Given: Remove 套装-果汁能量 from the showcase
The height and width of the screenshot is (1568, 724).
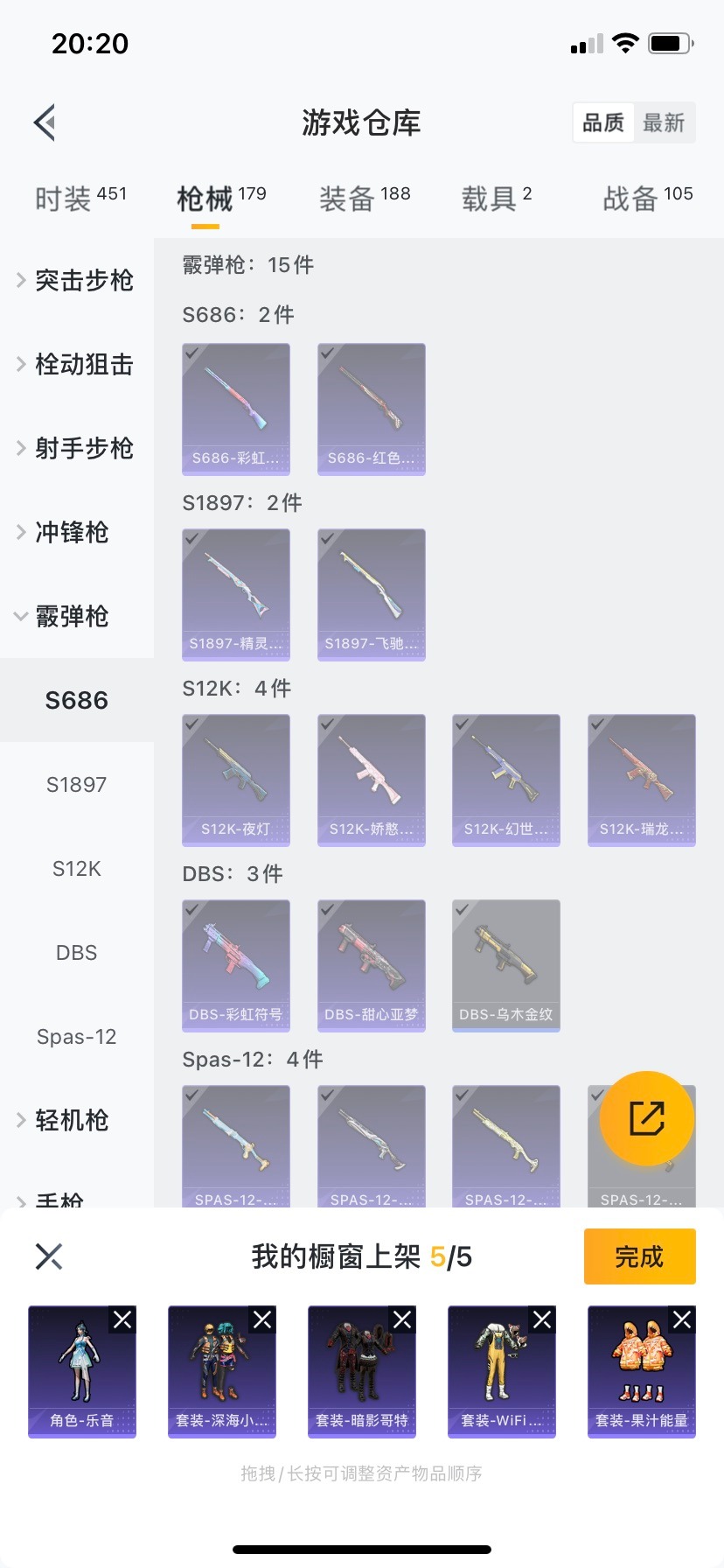Looking at the screenshot, I should click(x=682, y=1319).
